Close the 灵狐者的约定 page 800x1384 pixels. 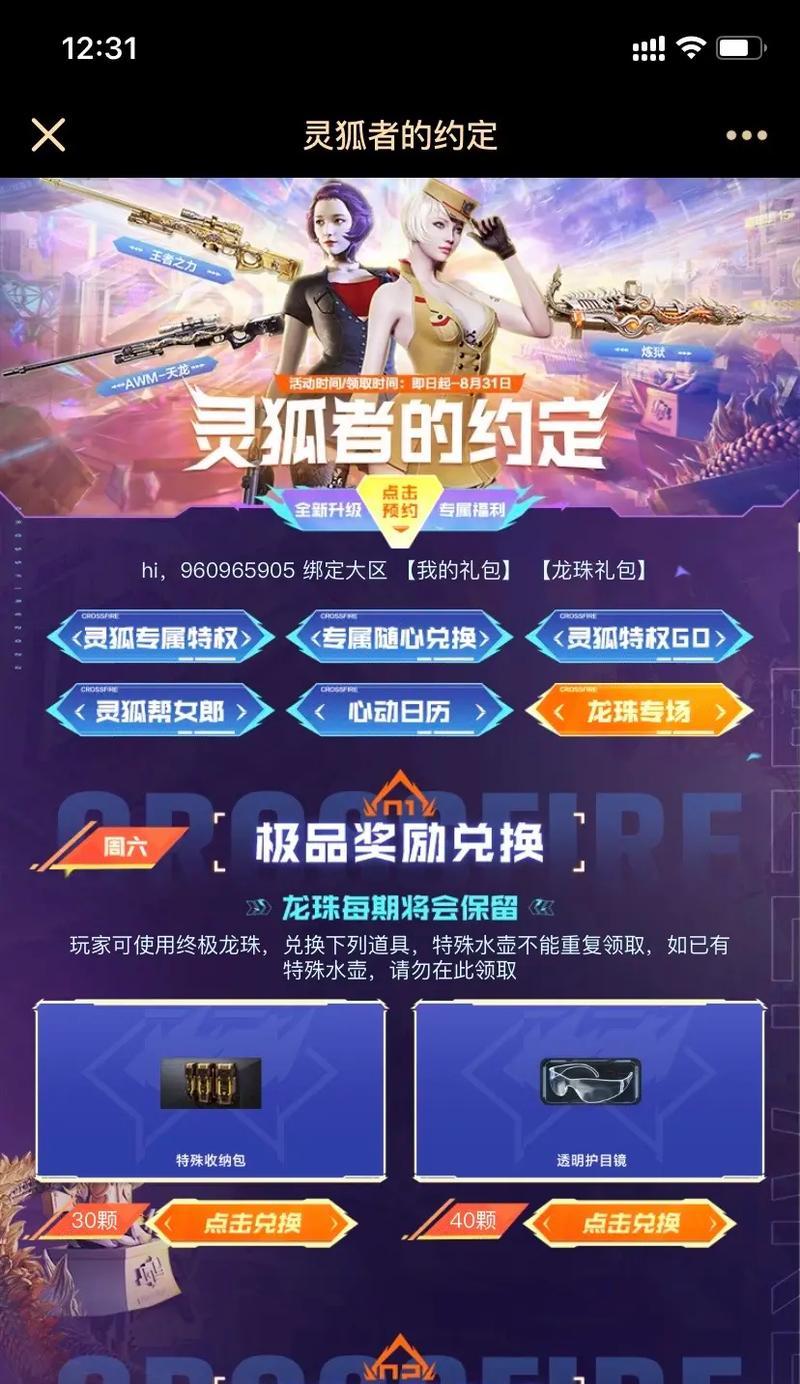(48, 135)
